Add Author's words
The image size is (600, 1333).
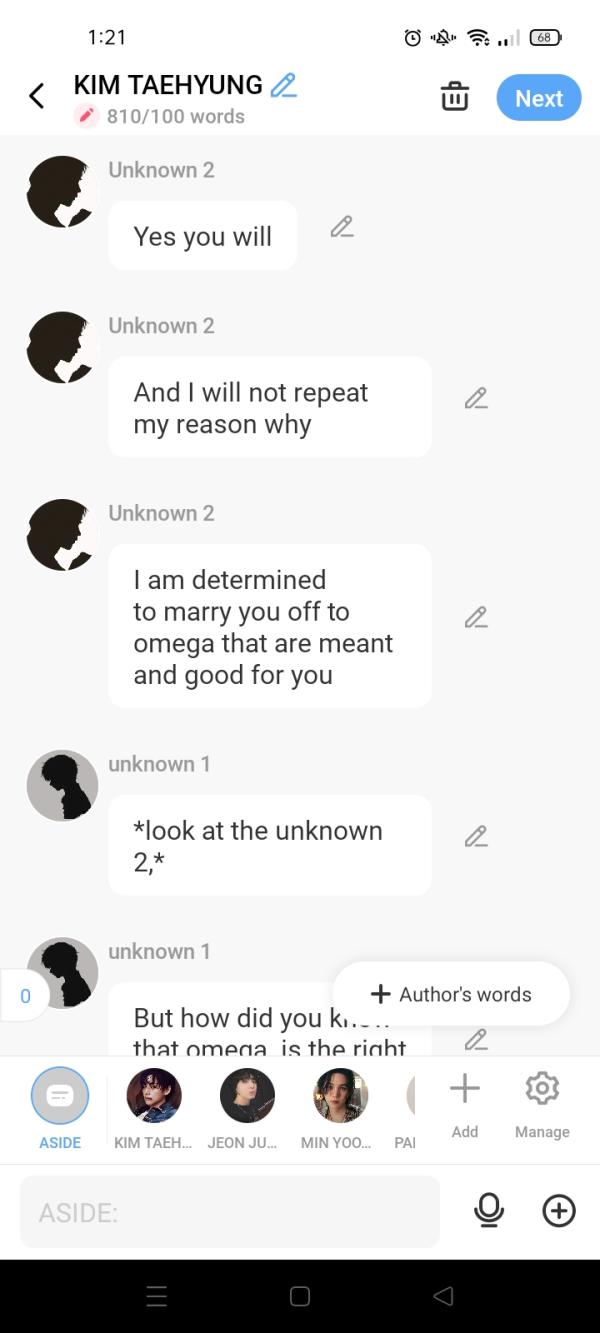[451, 994]
